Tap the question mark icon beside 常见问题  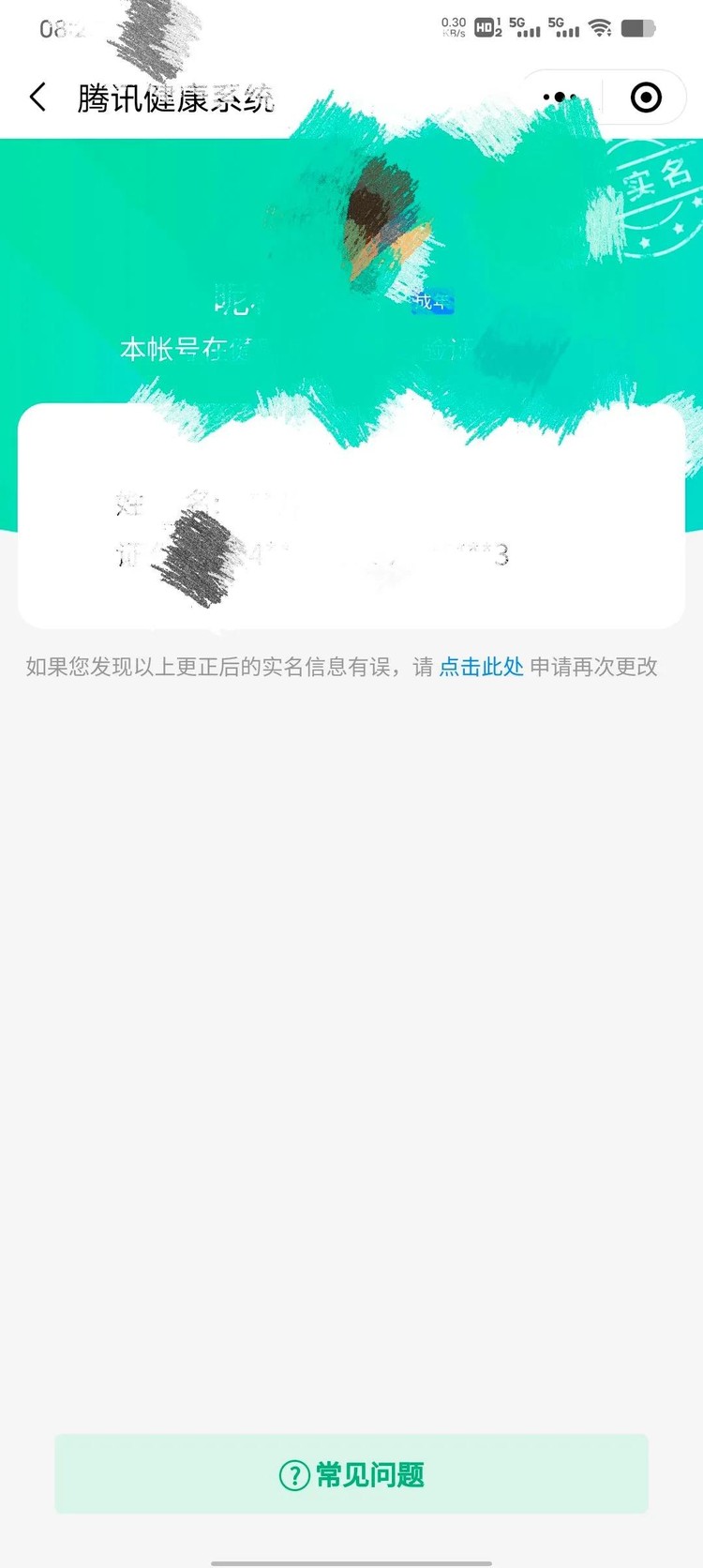(292, 1474)
